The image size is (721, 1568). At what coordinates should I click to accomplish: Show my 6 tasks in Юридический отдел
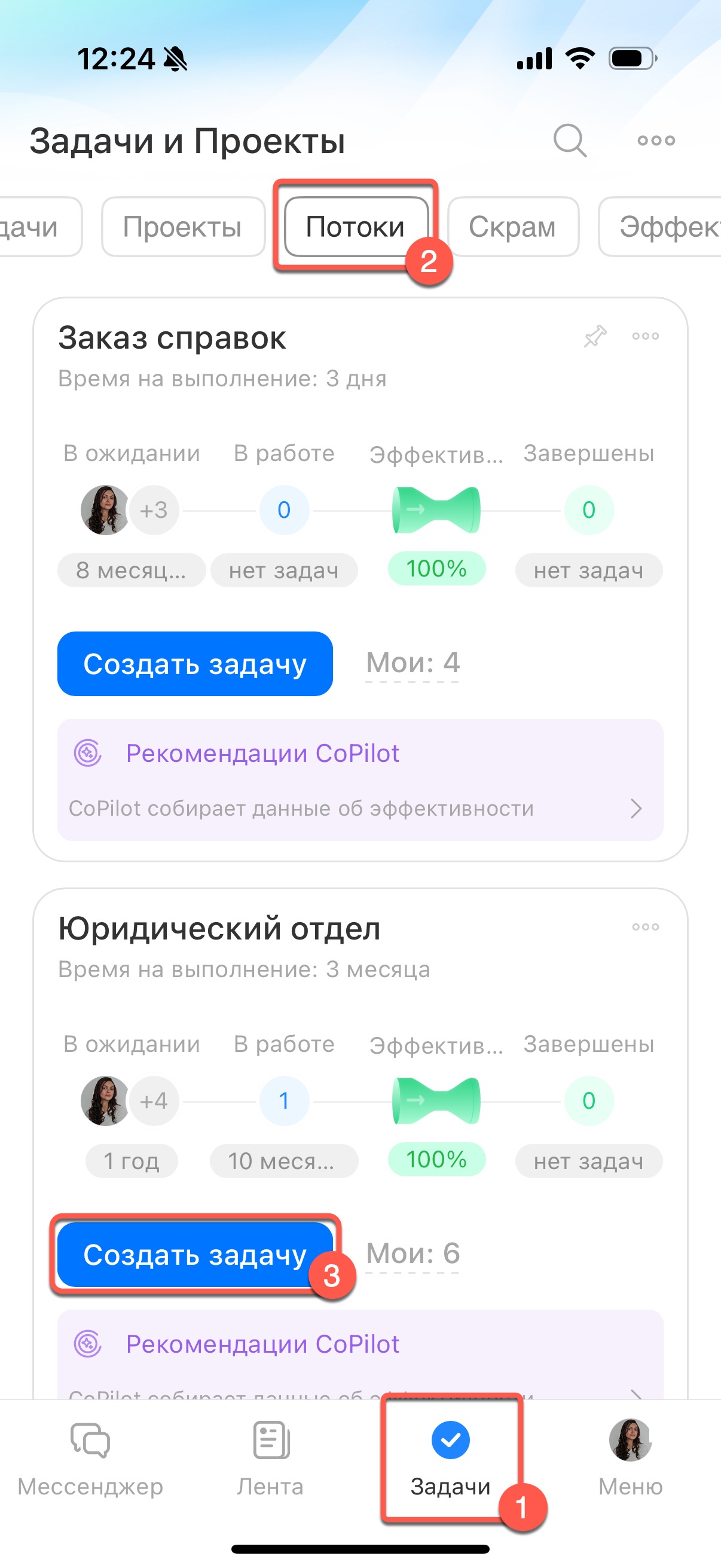point(413,1254)
